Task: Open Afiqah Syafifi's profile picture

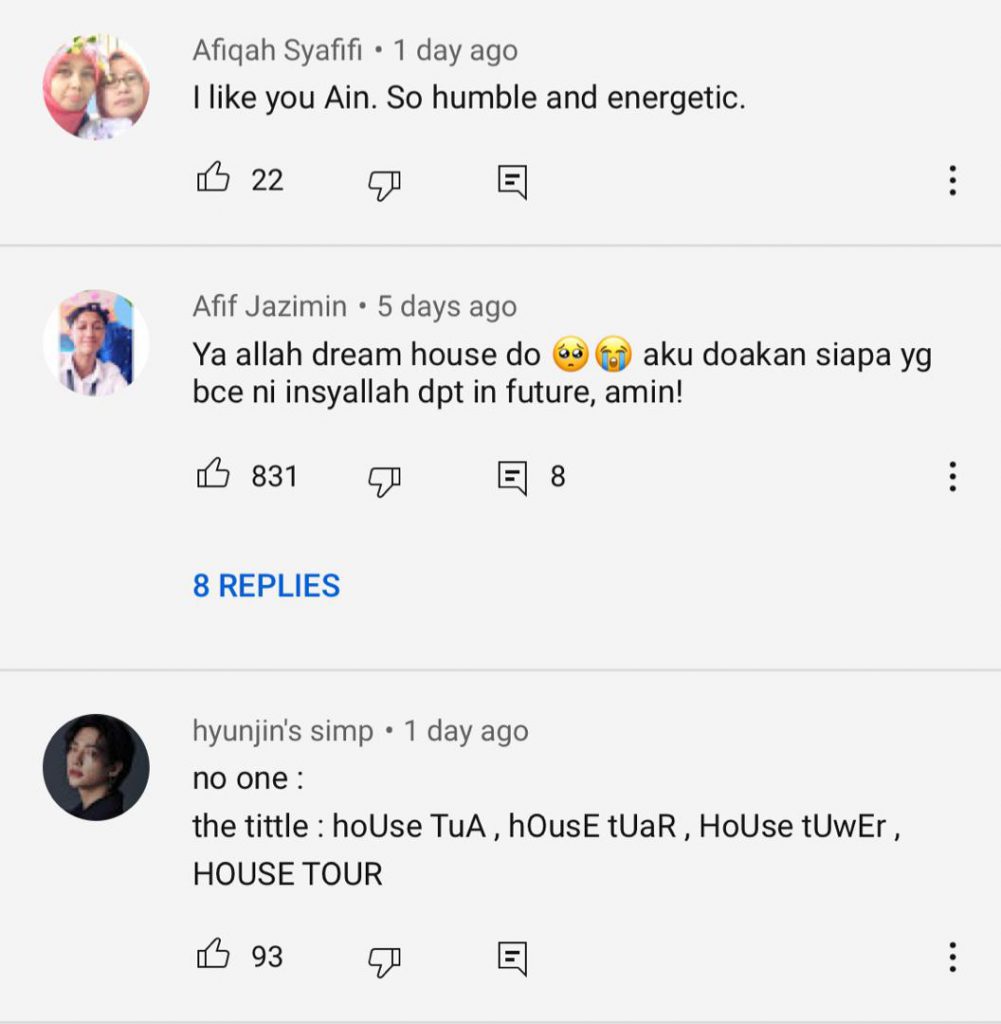Action: (x=96, y=88)
